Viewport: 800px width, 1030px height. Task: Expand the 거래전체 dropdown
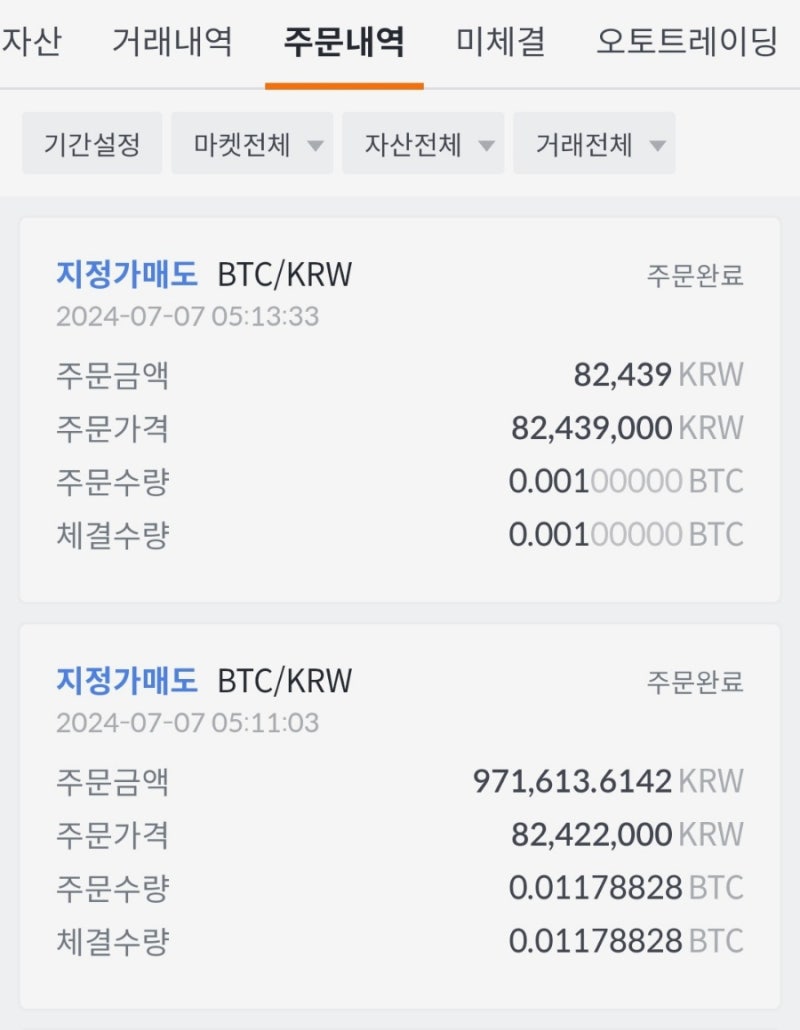[594, 143]
